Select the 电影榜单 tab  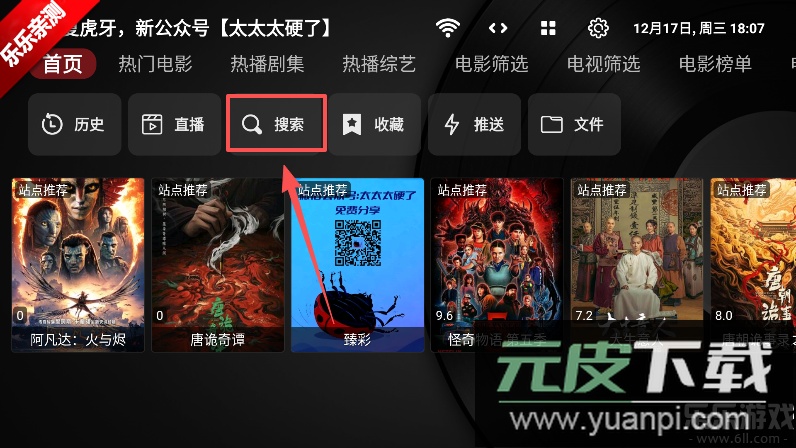pos(715,64)
